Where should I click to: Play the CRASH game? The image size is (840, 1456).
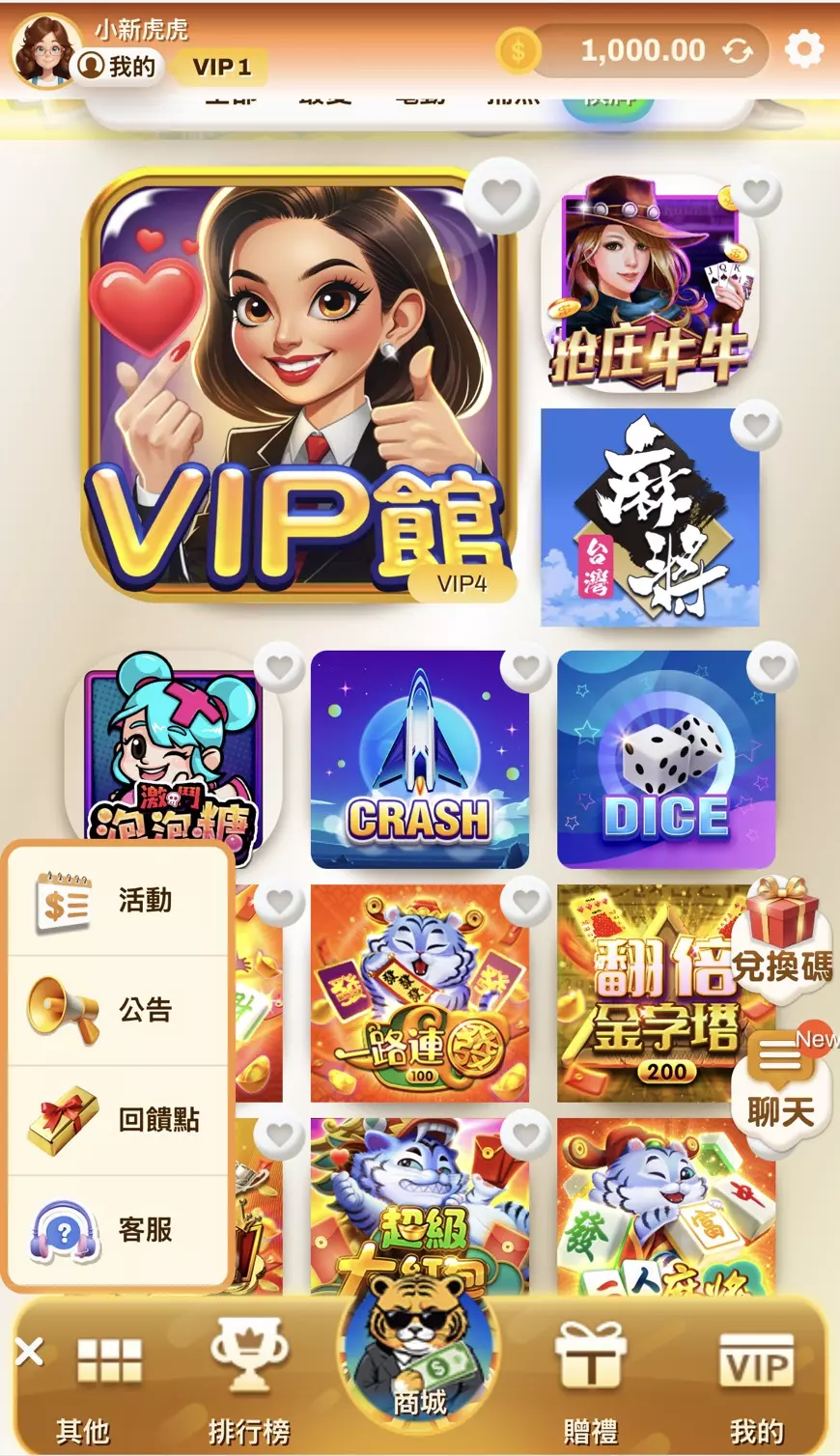[x=419, y=760]
